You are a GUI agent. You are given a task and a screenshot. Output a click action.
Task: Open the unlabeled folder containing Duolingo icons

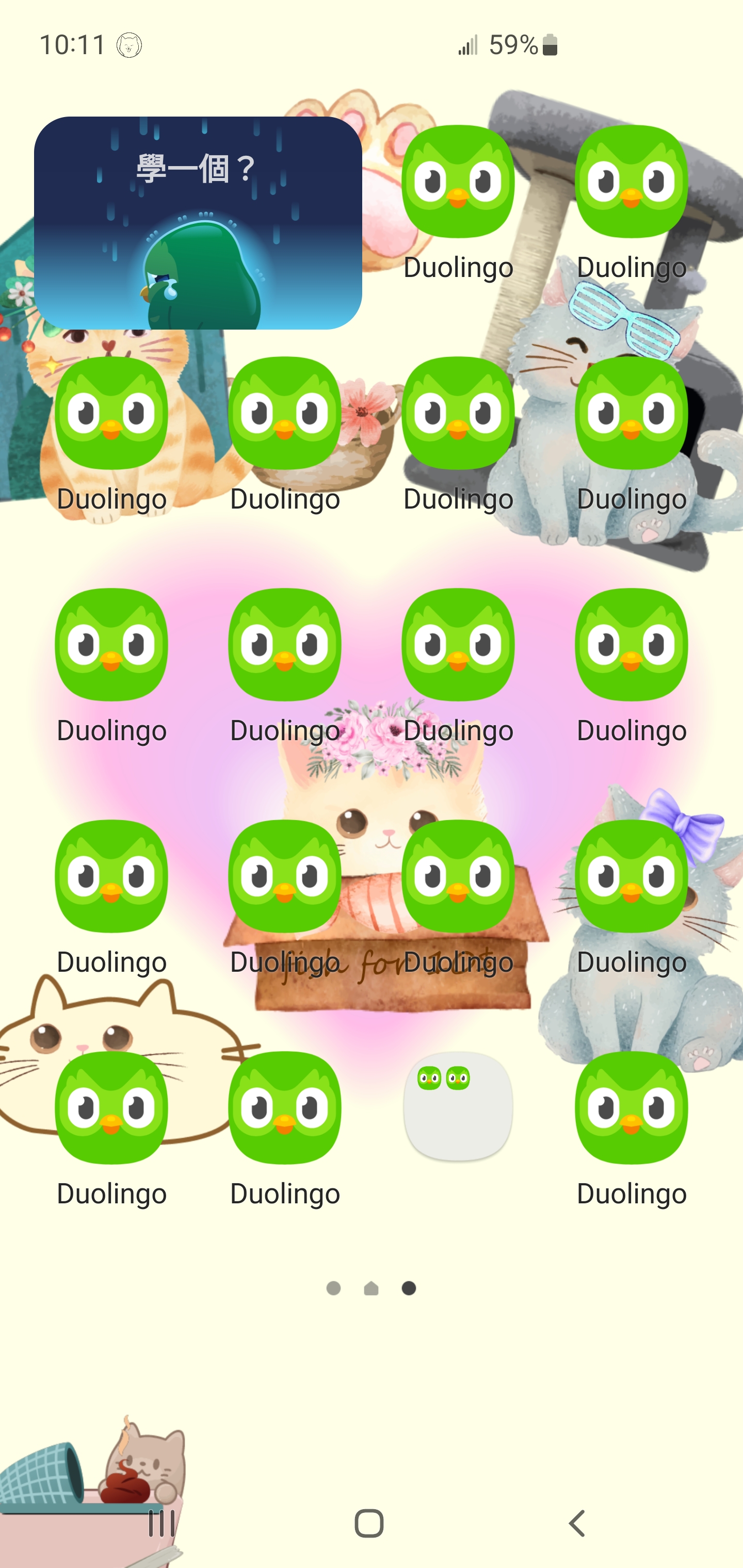[458, 1106]
